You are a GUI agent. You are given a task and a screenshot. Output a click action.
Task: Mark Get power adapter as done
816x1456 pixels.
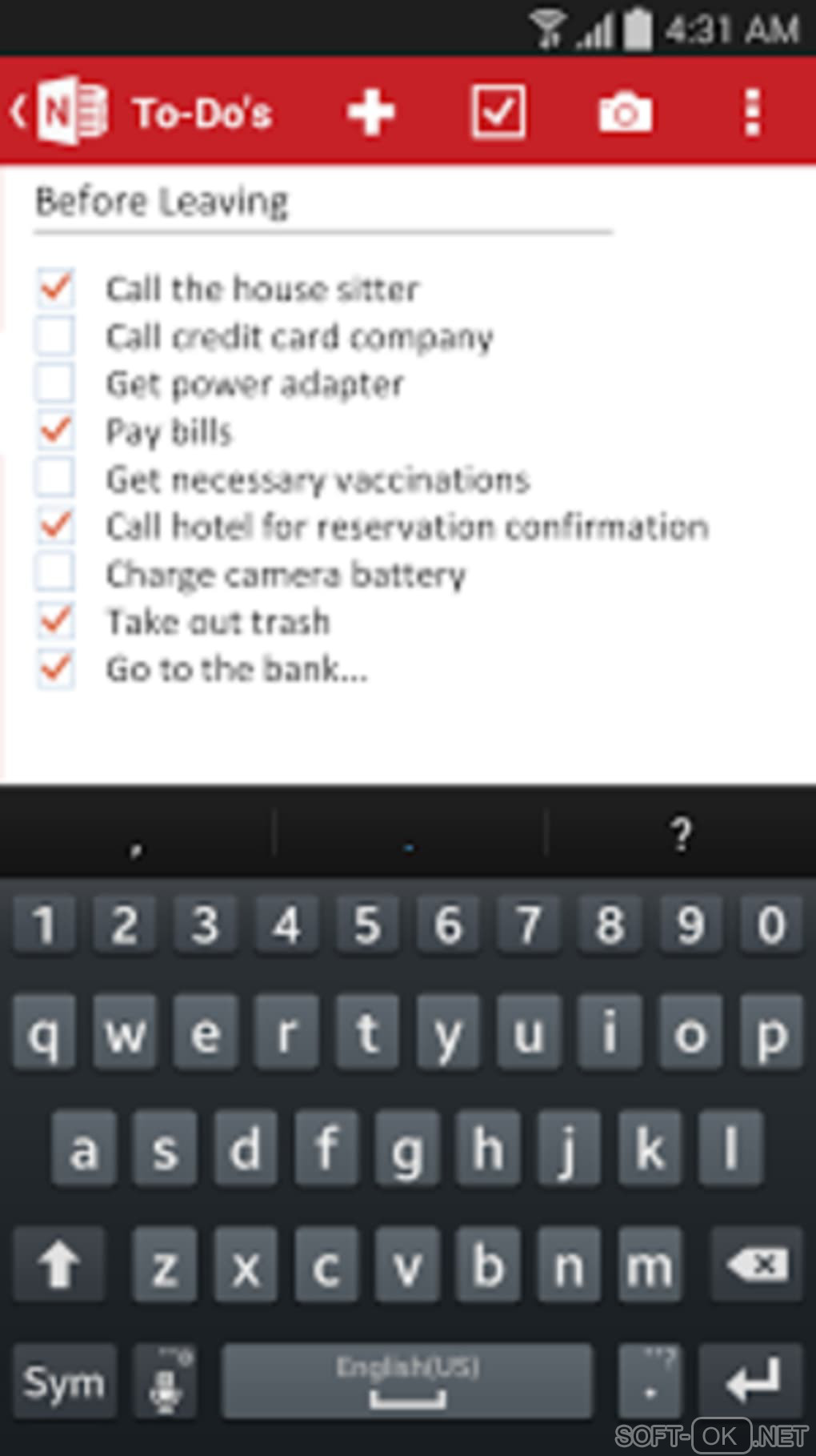coord(55,383)
